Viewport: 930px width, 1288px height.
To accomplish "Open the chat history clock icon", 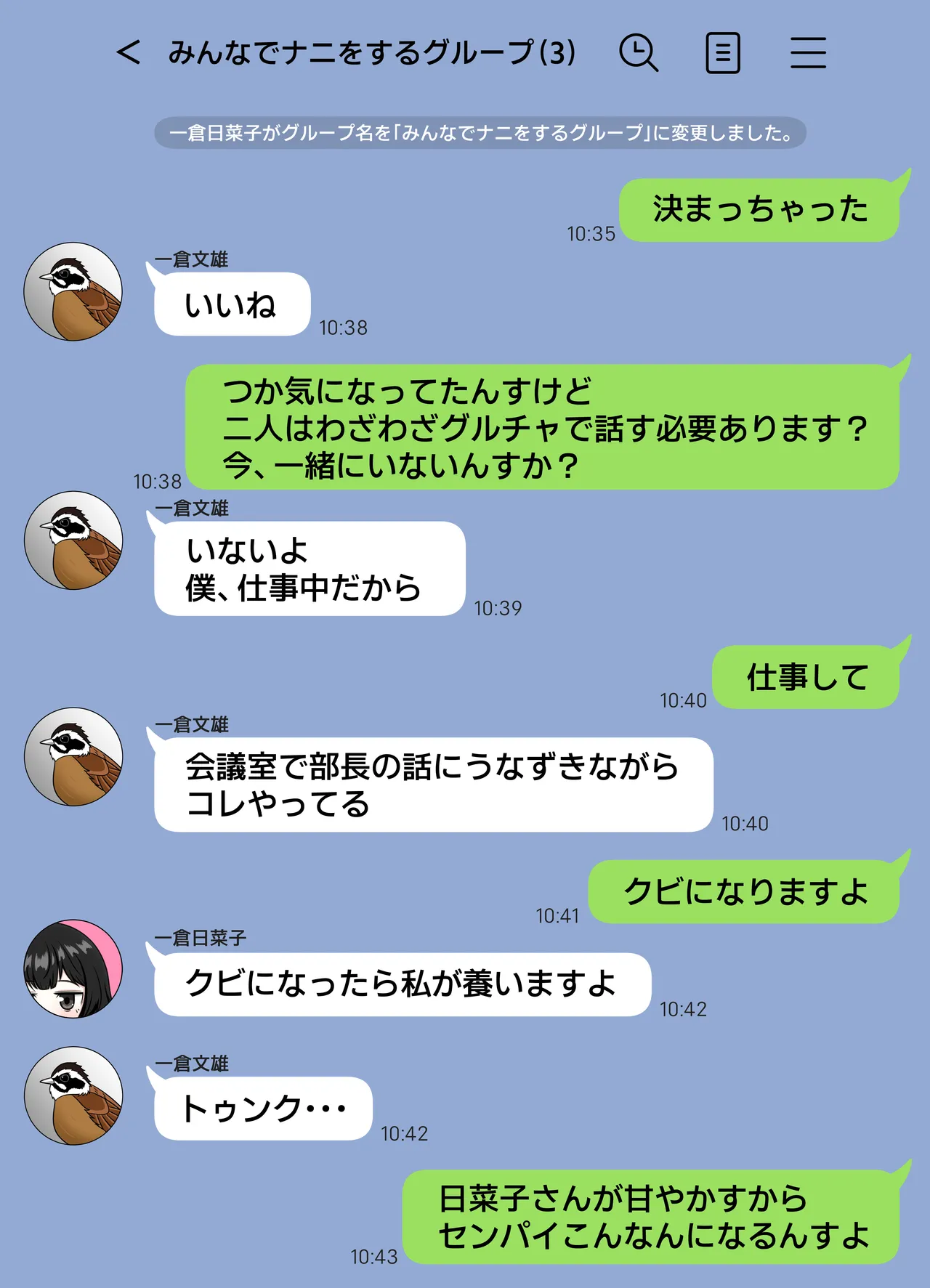I will point(639,52).
